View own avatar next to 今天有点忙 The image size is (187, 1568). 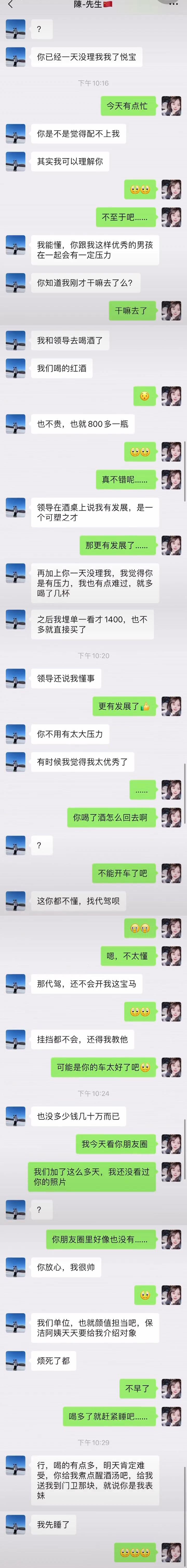(x=171, y=106)
